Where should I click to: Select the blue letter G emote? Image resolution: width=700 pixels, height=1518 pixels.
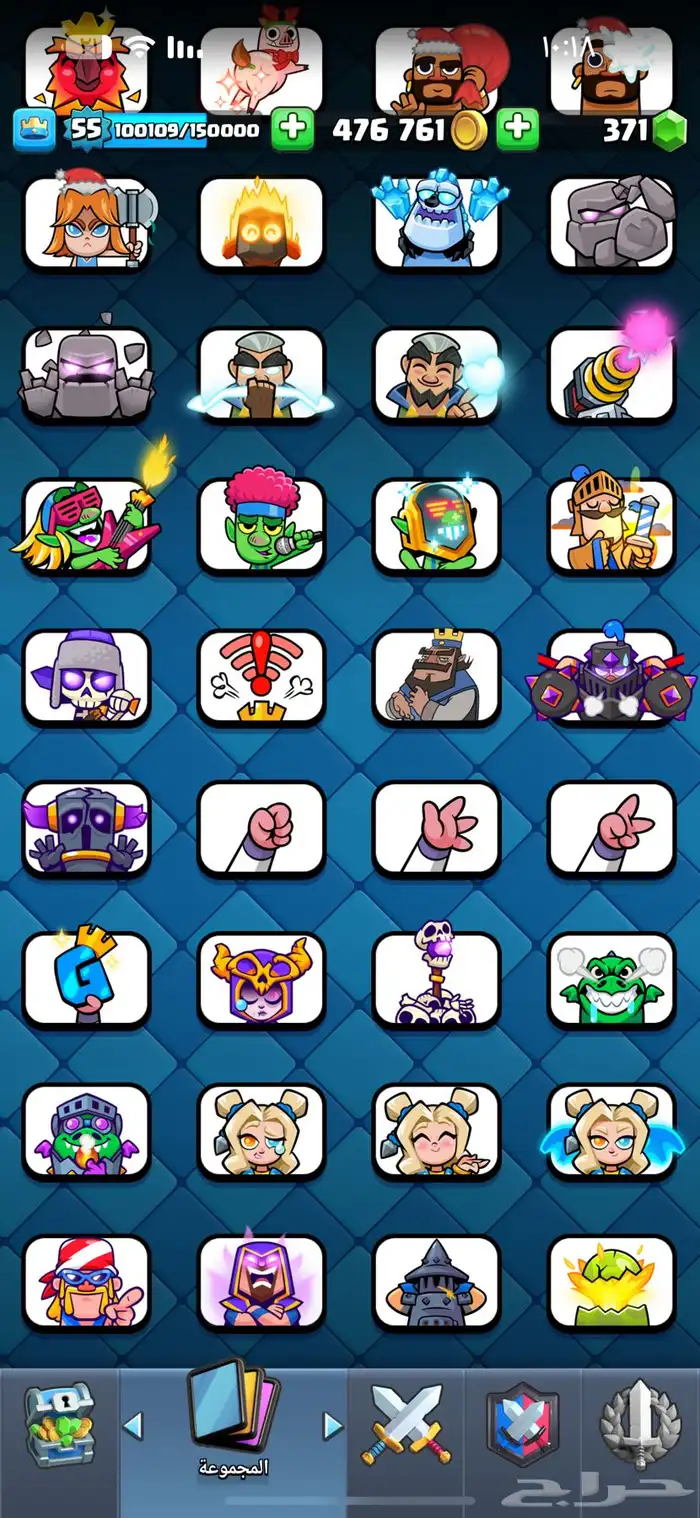click(86, 980)
